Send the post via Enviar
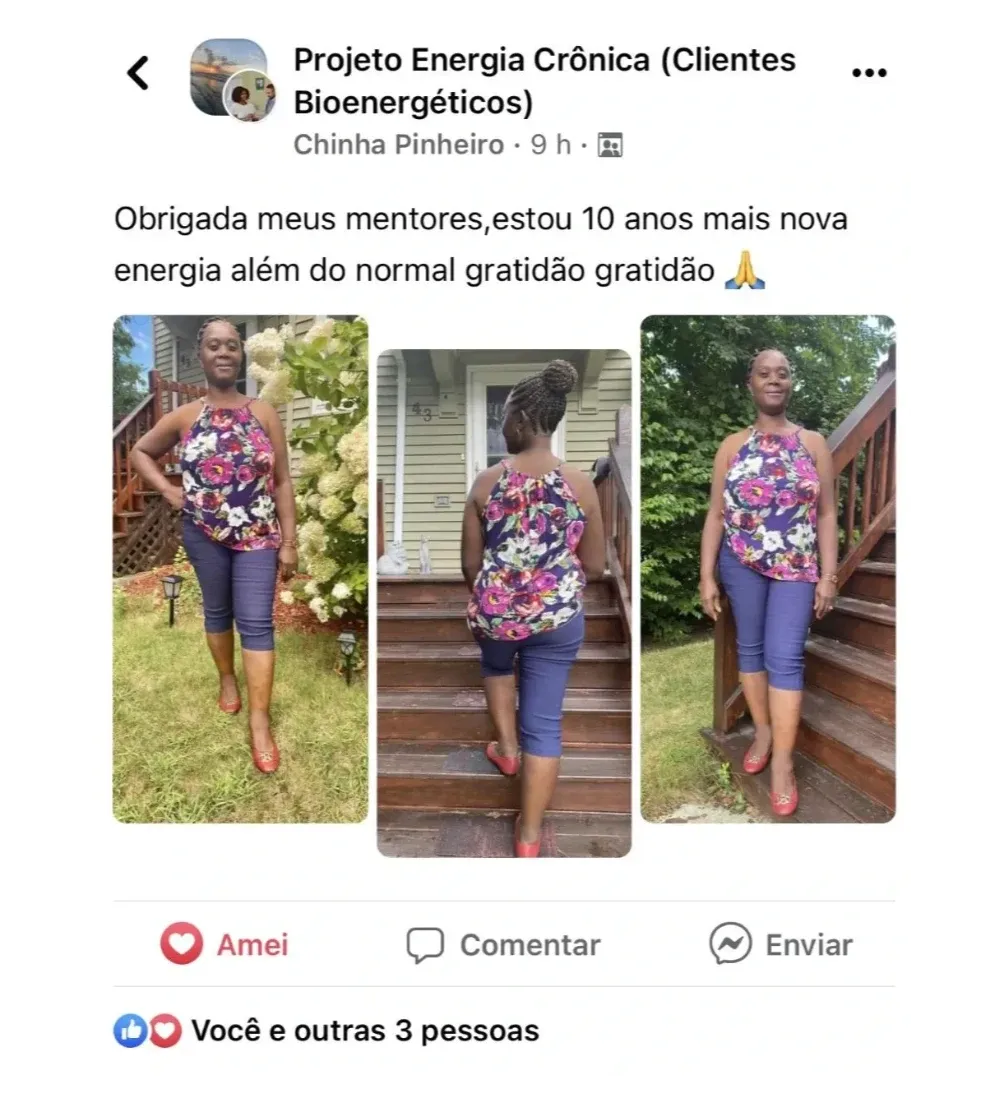The image size is (1000, 1100). coord(781,944)
